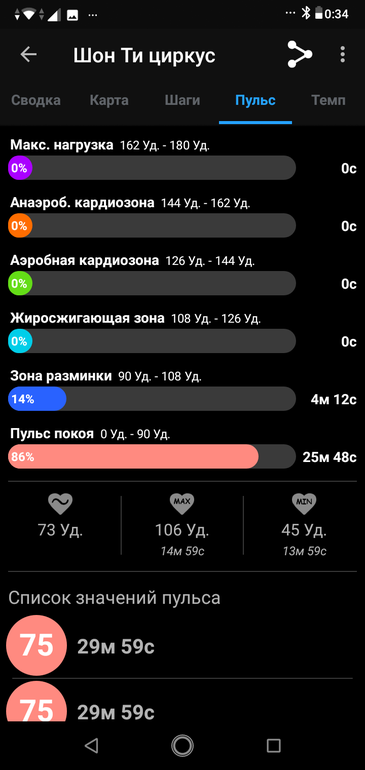Open recent apps from navigation bar
The height and width of the screenshot is (770, 365).
274,746
